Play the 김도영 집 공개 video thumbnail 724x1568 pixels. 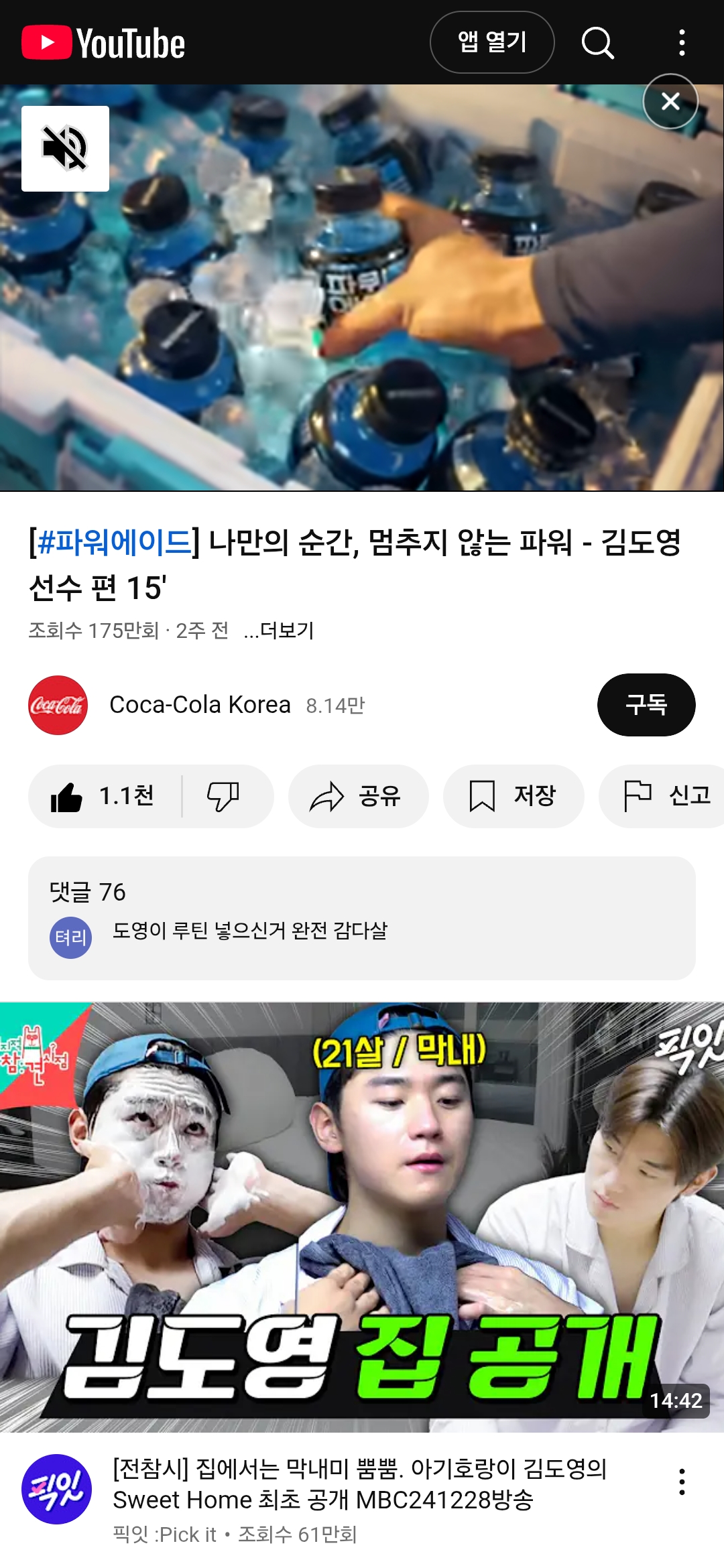pos(362,1217)
